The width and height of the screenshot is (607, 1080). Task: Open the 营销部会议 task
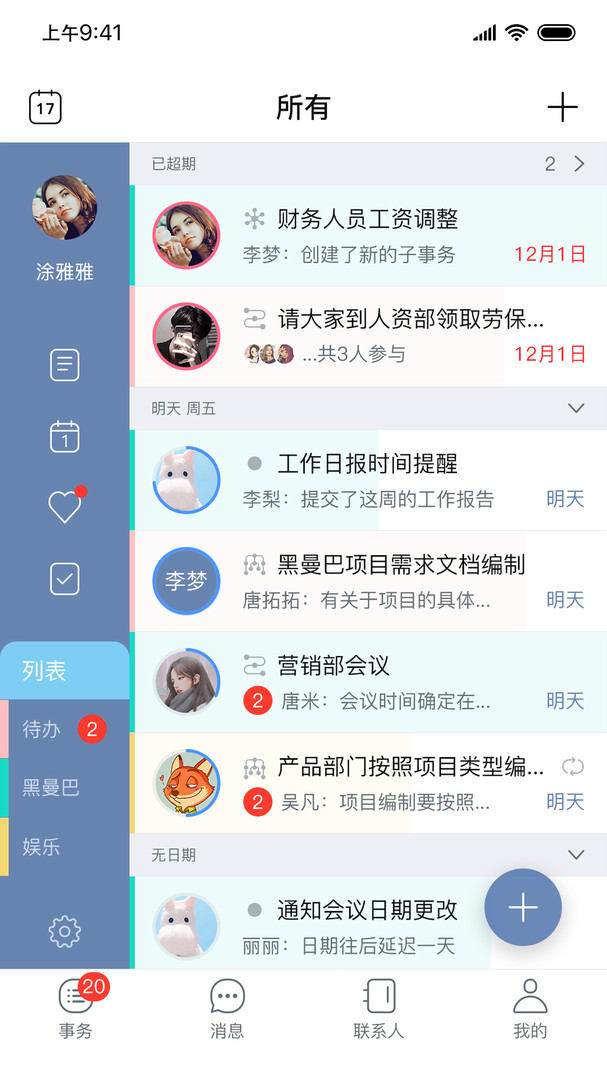(x=369, y=682)
